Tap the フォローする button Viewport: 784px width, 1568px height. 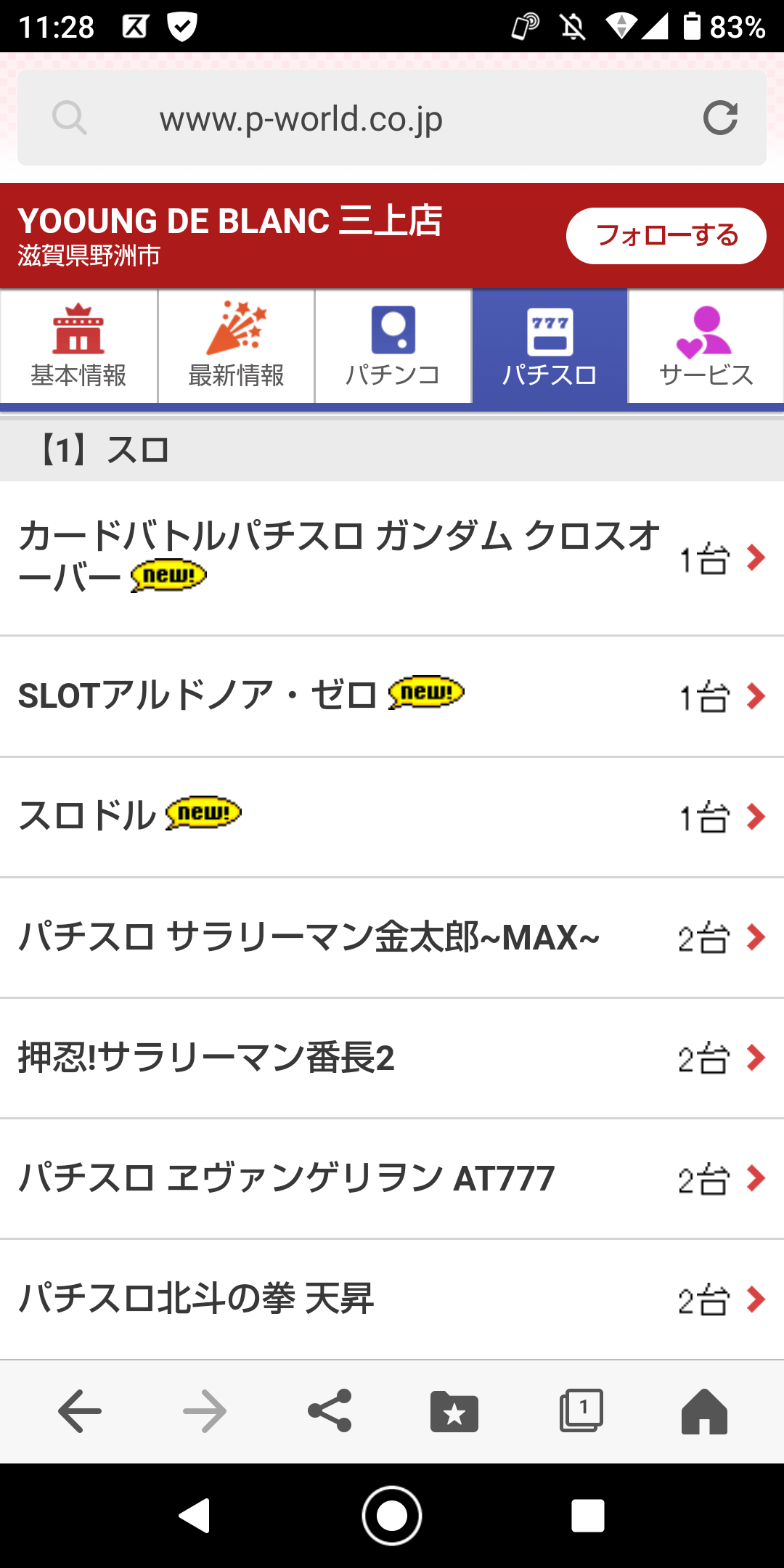click(x=666, y=236)
